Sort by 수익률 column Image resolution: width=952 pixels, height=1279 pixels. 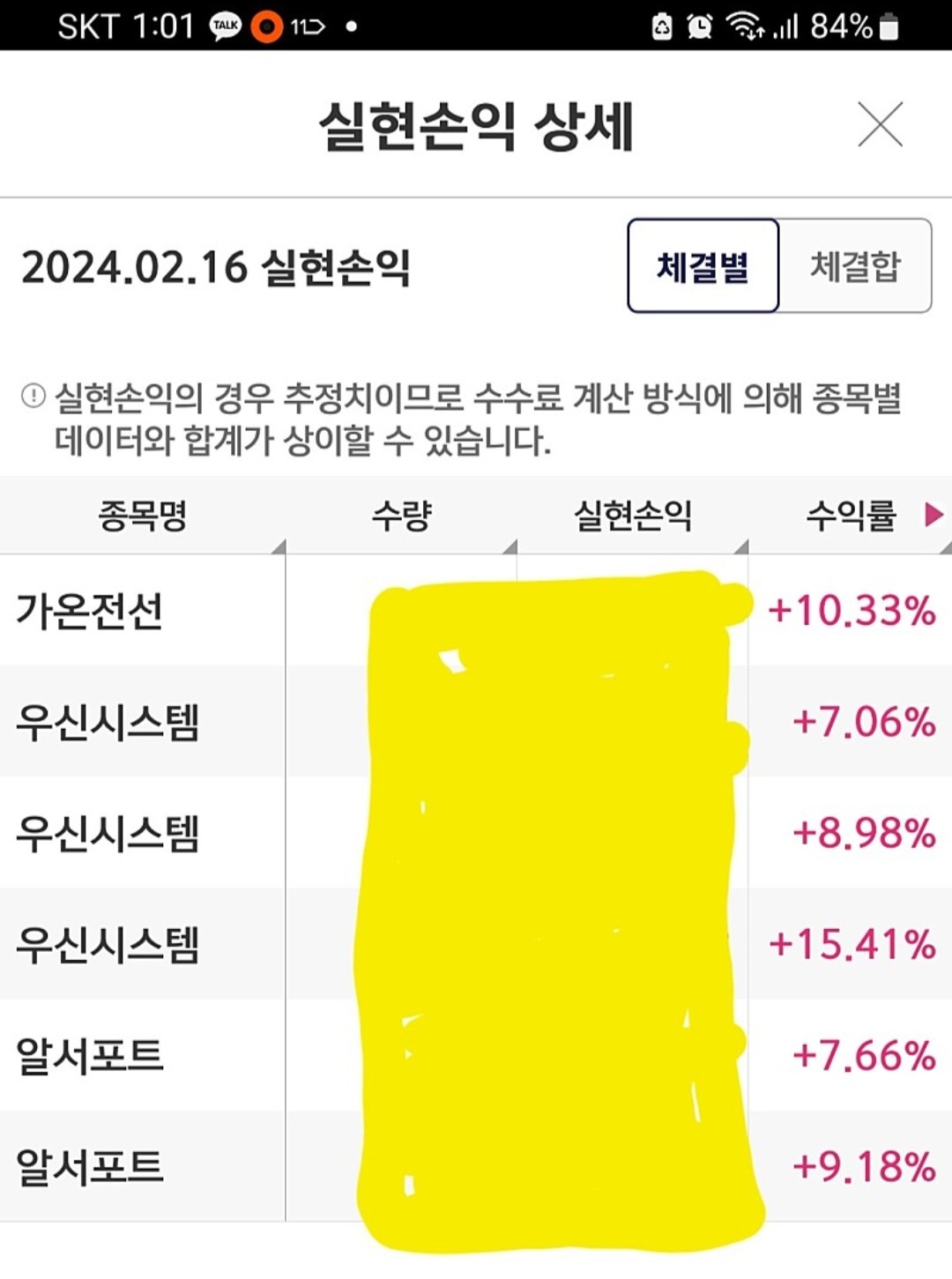[x=849, y=516]
